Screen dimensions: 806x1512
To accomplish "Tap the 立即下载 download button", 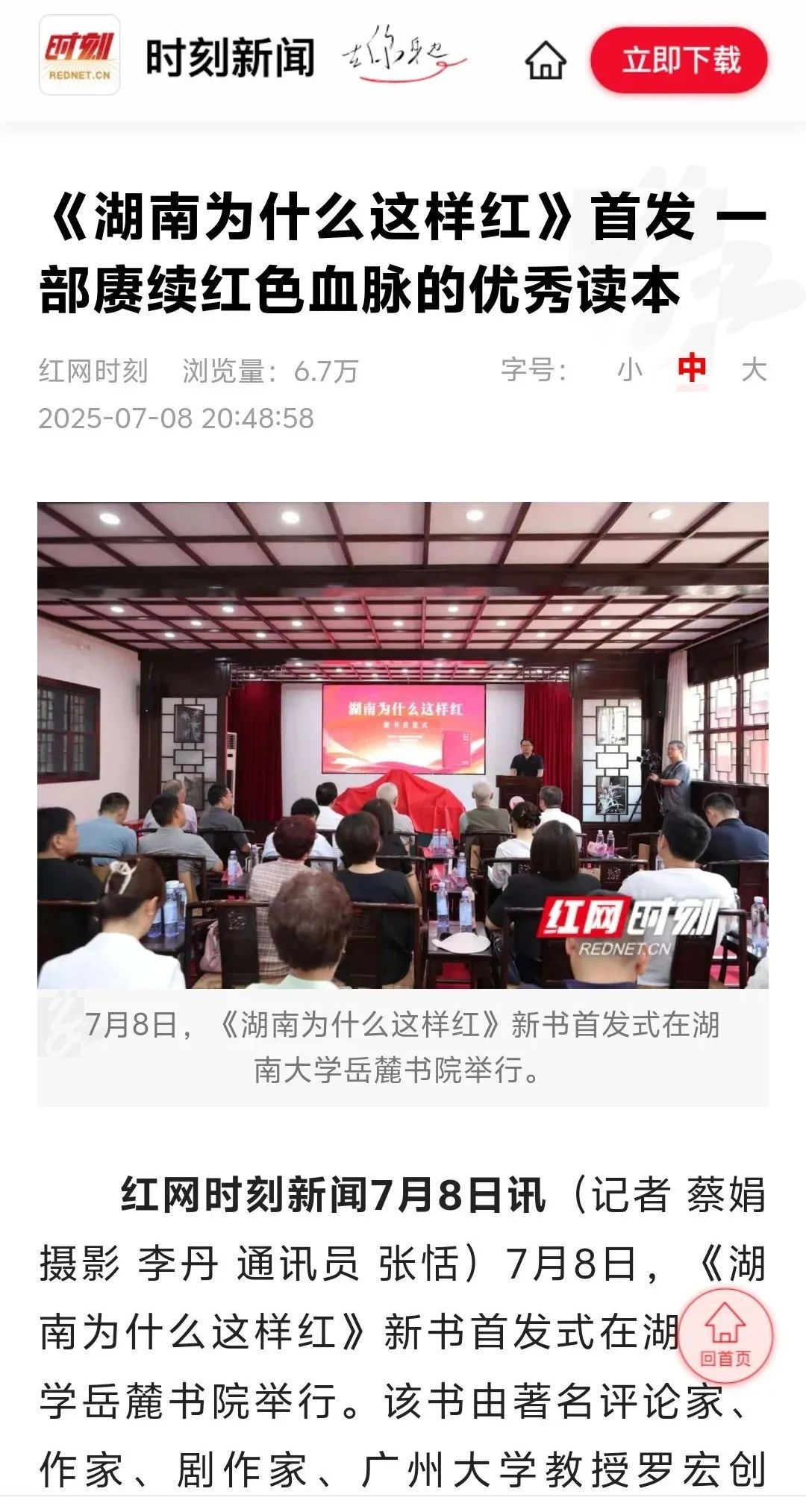I will 679,60.
